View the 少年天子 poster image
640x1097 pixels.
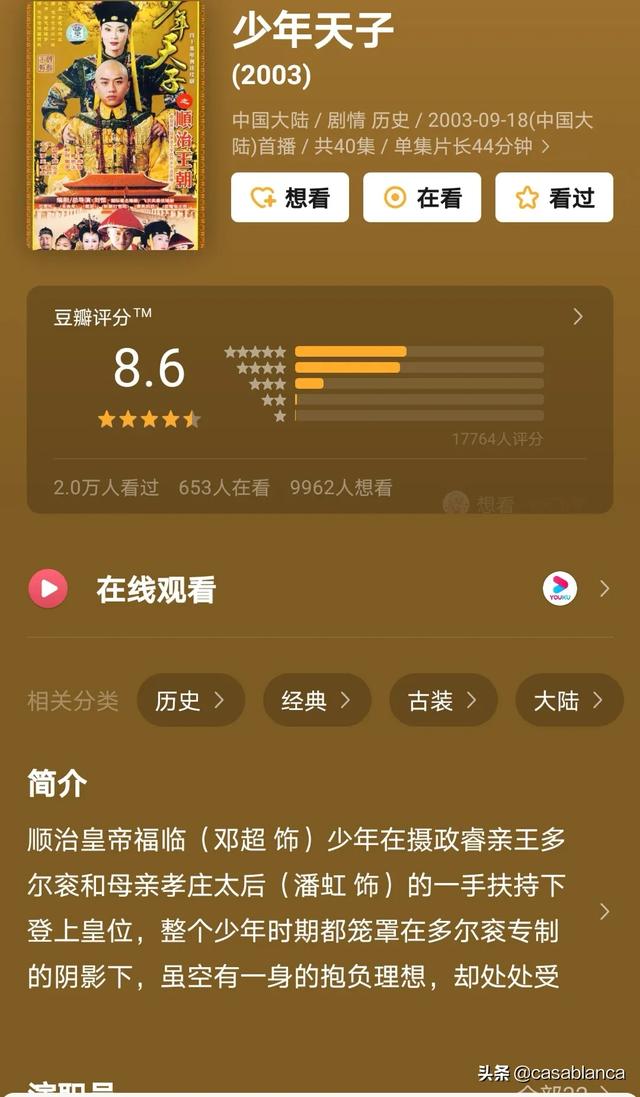(x=114, y=125)
